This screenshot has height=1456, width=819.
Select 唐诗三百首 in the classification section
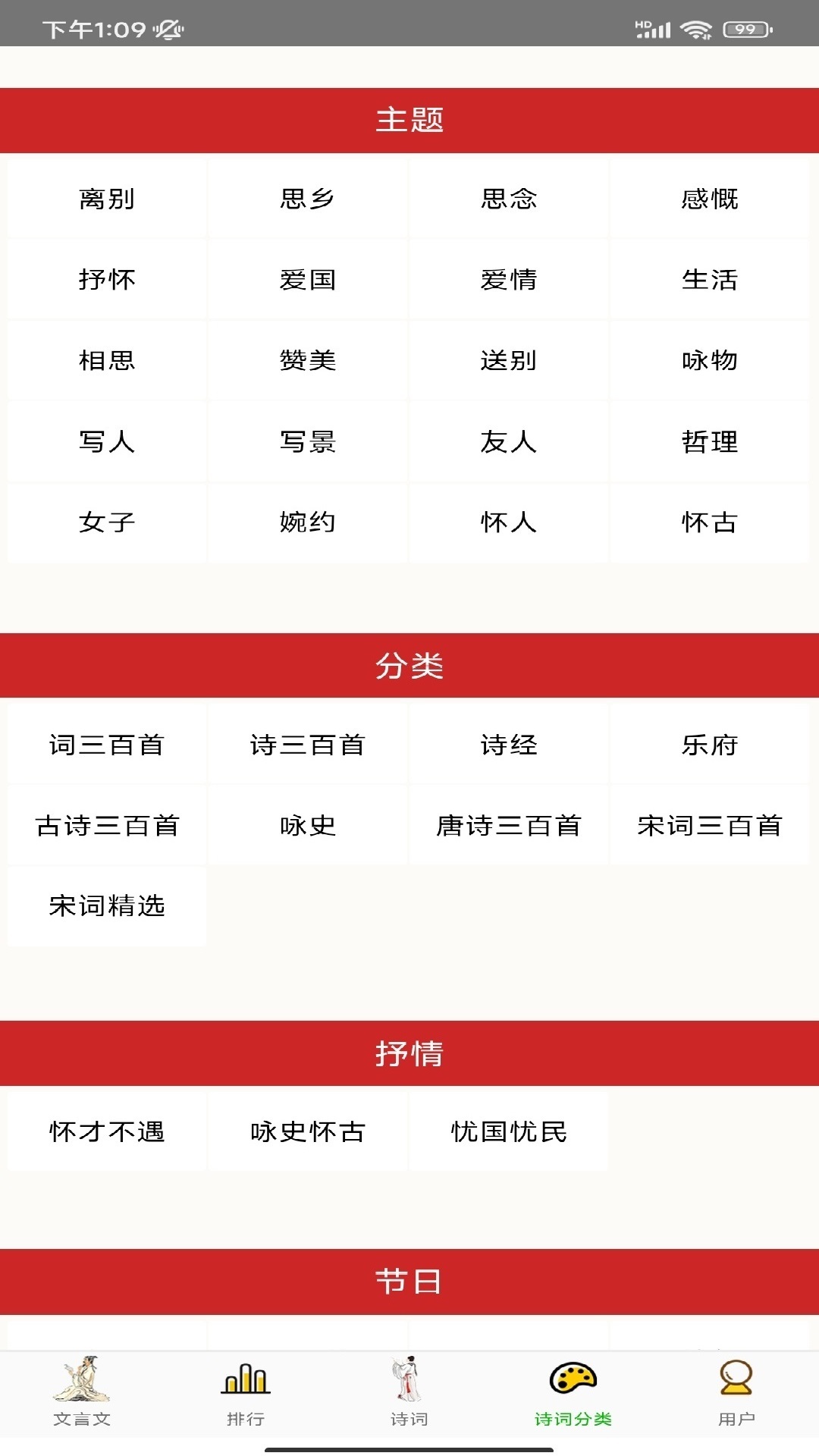pyautogui.click(x=510, y=826)
